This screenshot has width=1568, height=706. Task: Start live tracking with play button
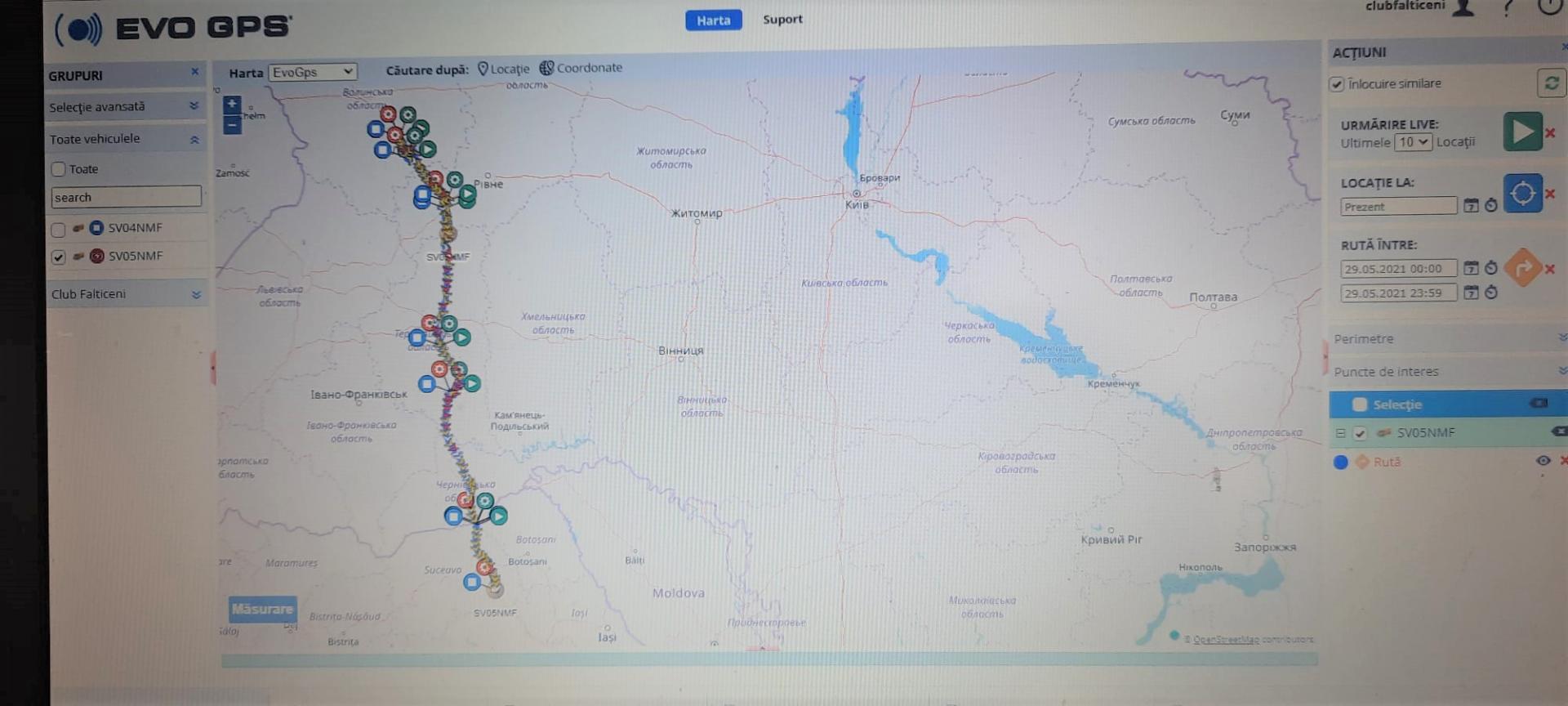click(x=1522, y=132)
